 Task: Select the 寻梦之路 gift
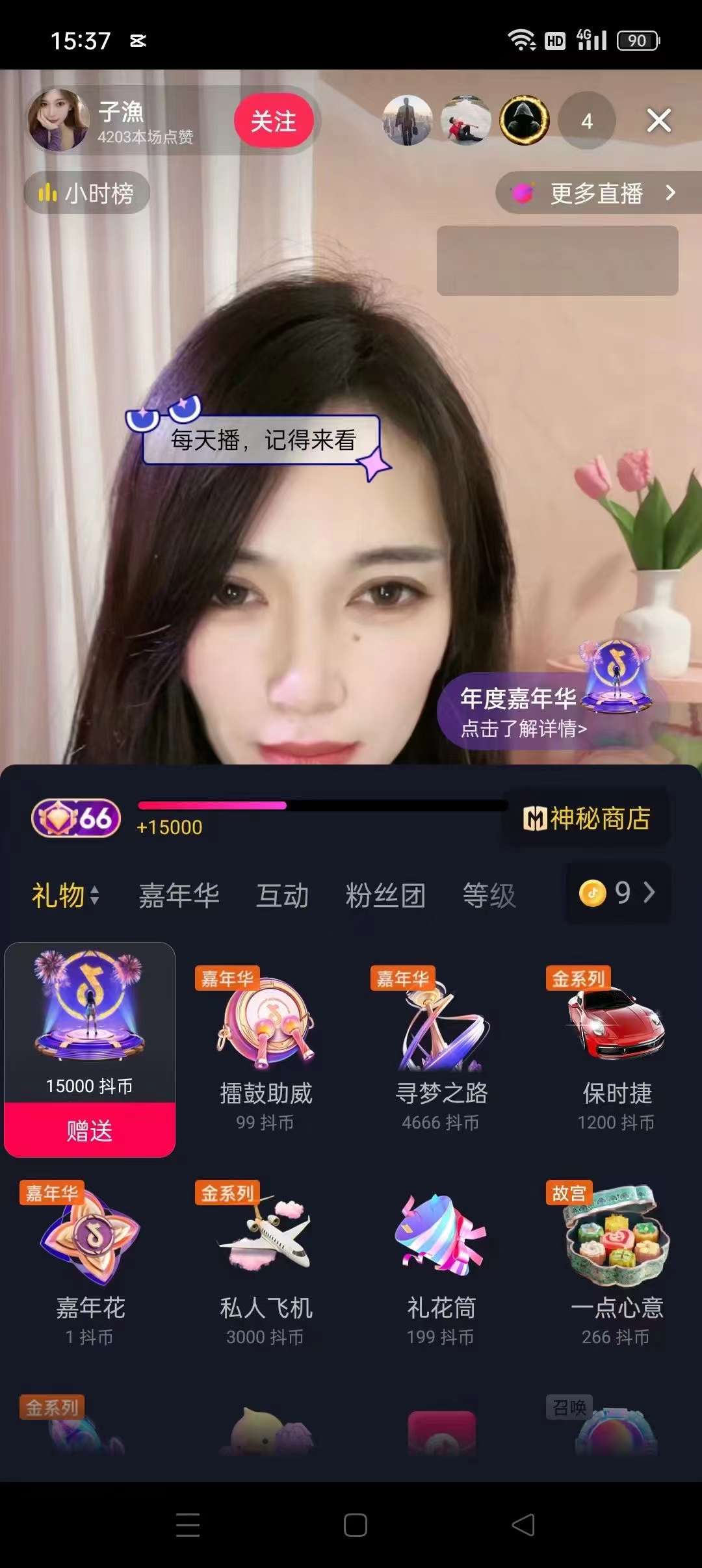click(441, 1047)
